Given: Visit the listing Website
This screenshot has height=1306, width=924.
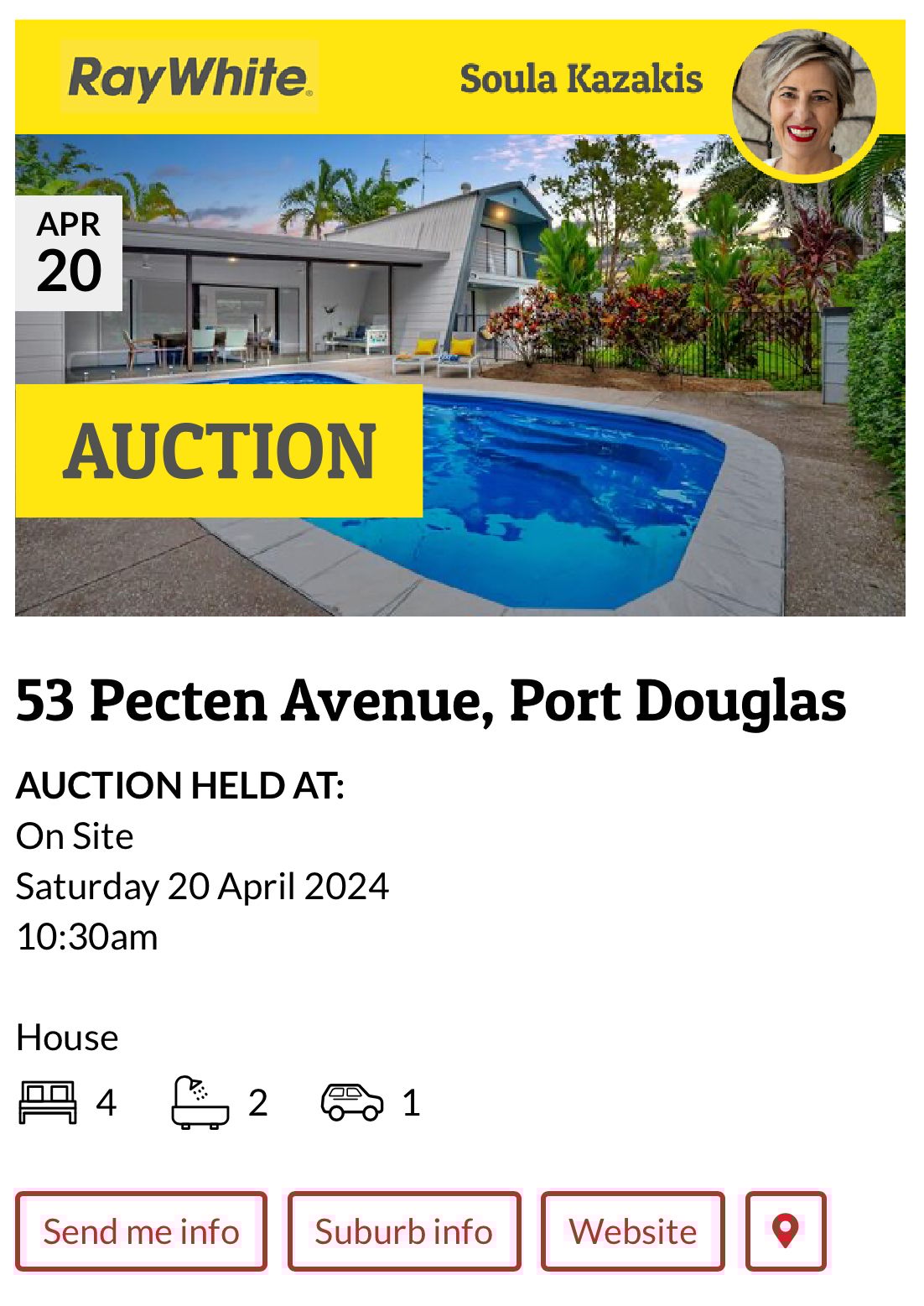Looking at the screenshot, I should click(x=632, y=1231).
